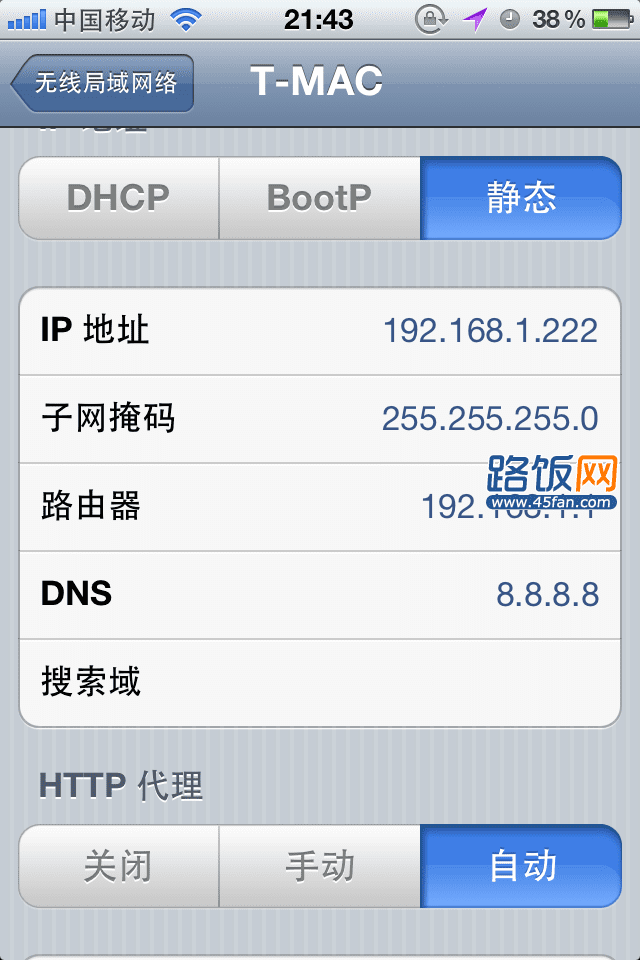Choose the 静态 static IP tab

(520, 198)
